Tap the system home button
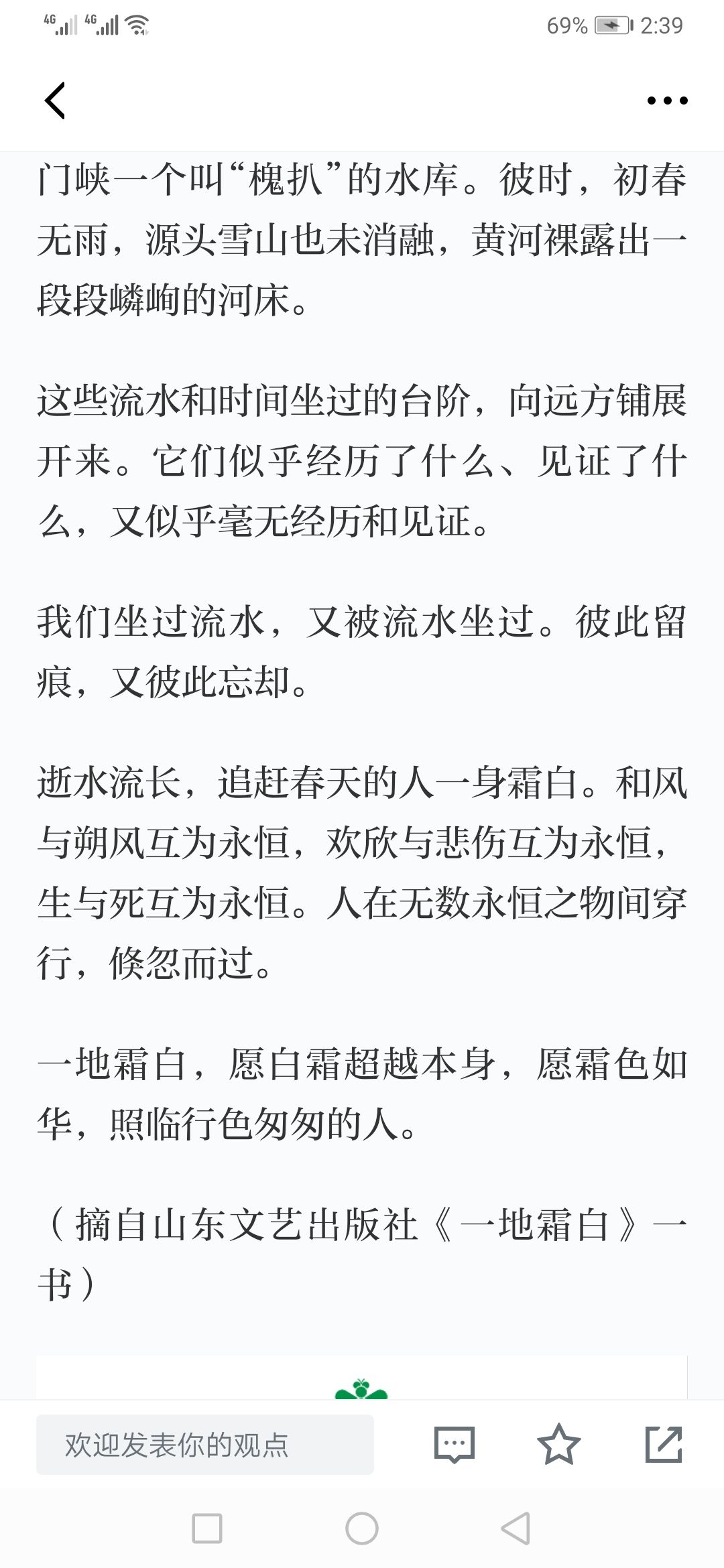724x1568 pixels. pyautogui.click(x=362, y=1528)
